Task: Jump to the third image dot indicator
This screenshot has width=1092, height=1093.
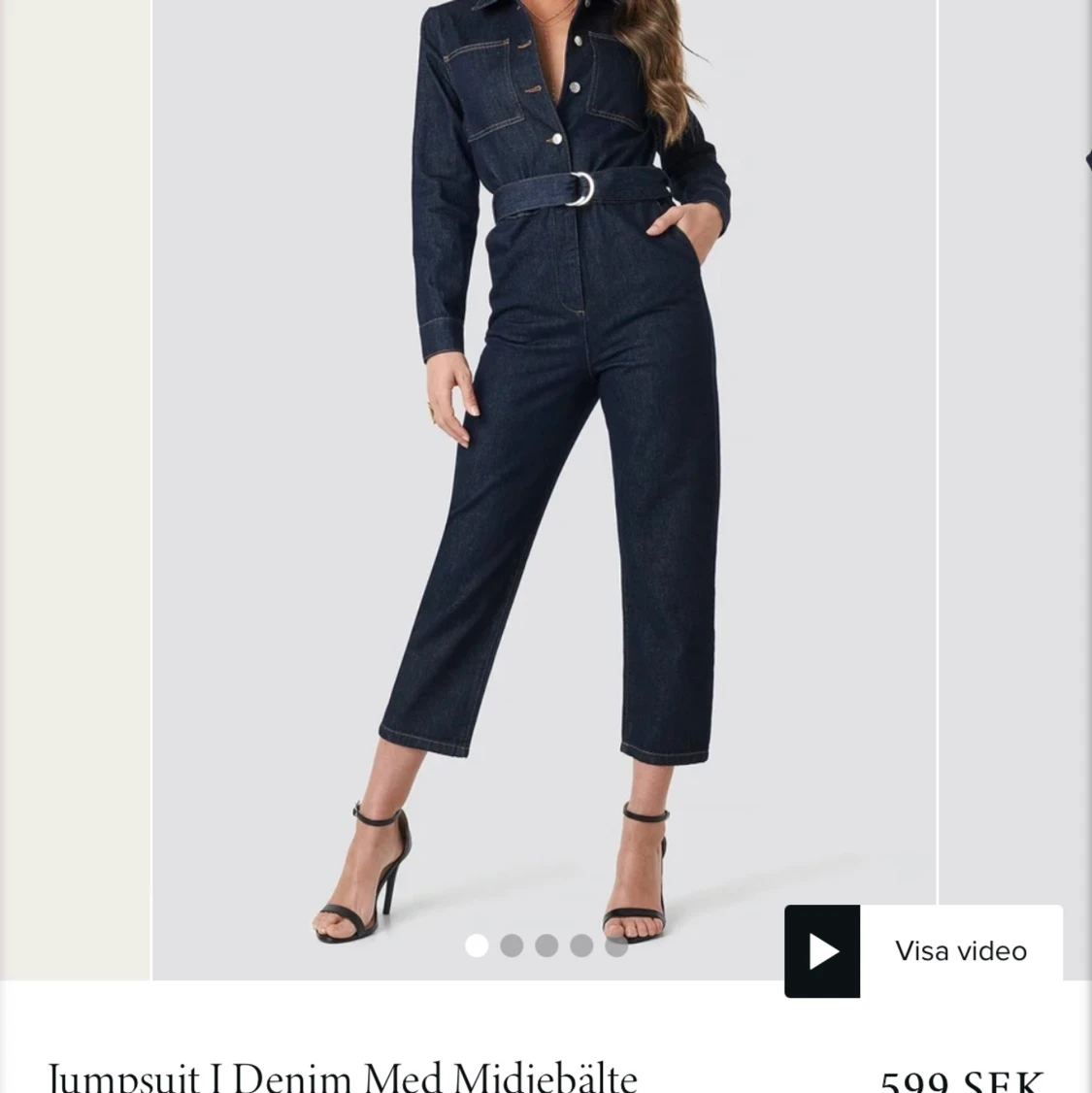Action: [x=546, y=945]
